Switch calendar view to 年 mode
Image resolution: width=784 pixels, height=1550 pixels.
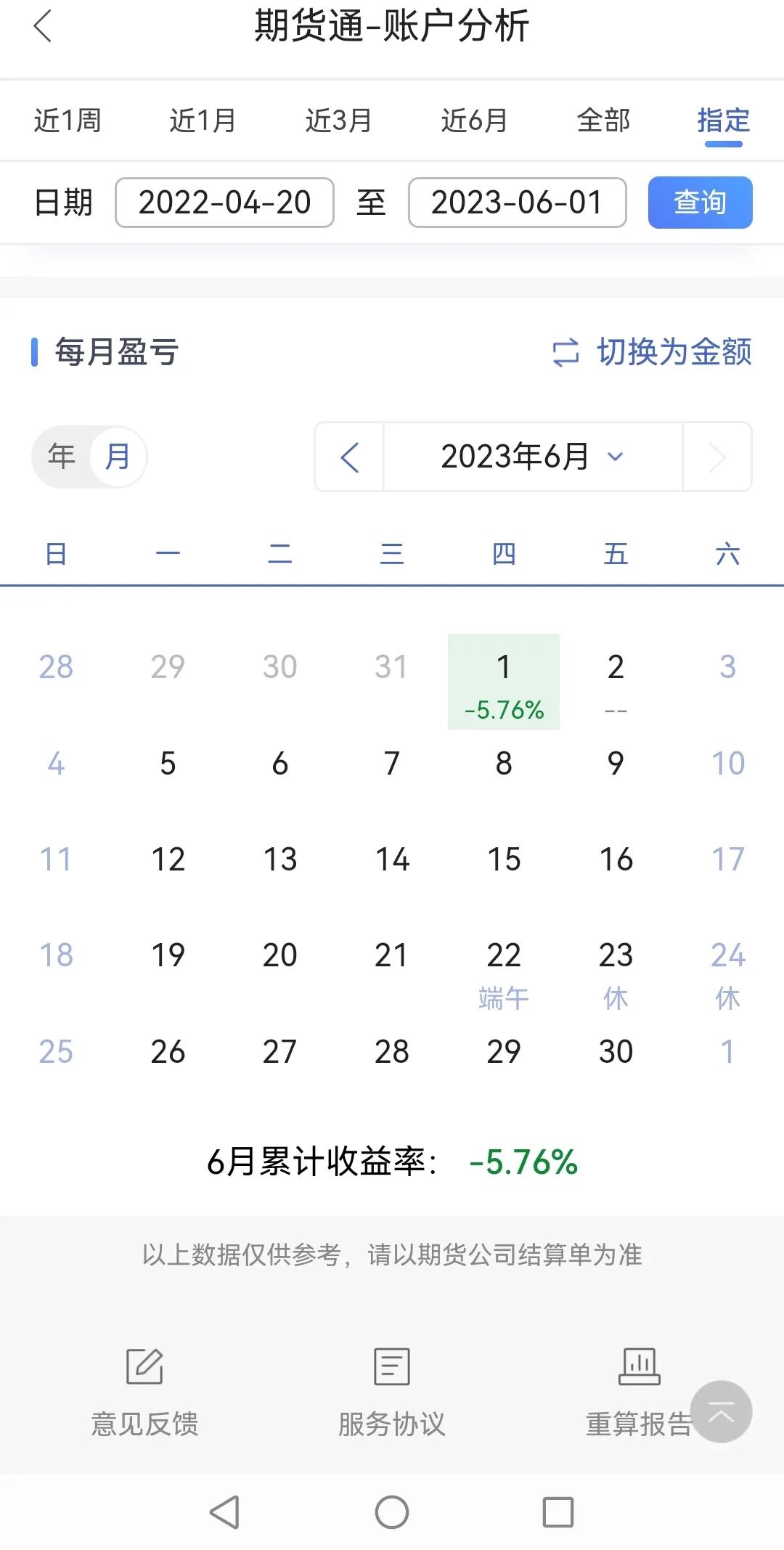click(62, 456)
